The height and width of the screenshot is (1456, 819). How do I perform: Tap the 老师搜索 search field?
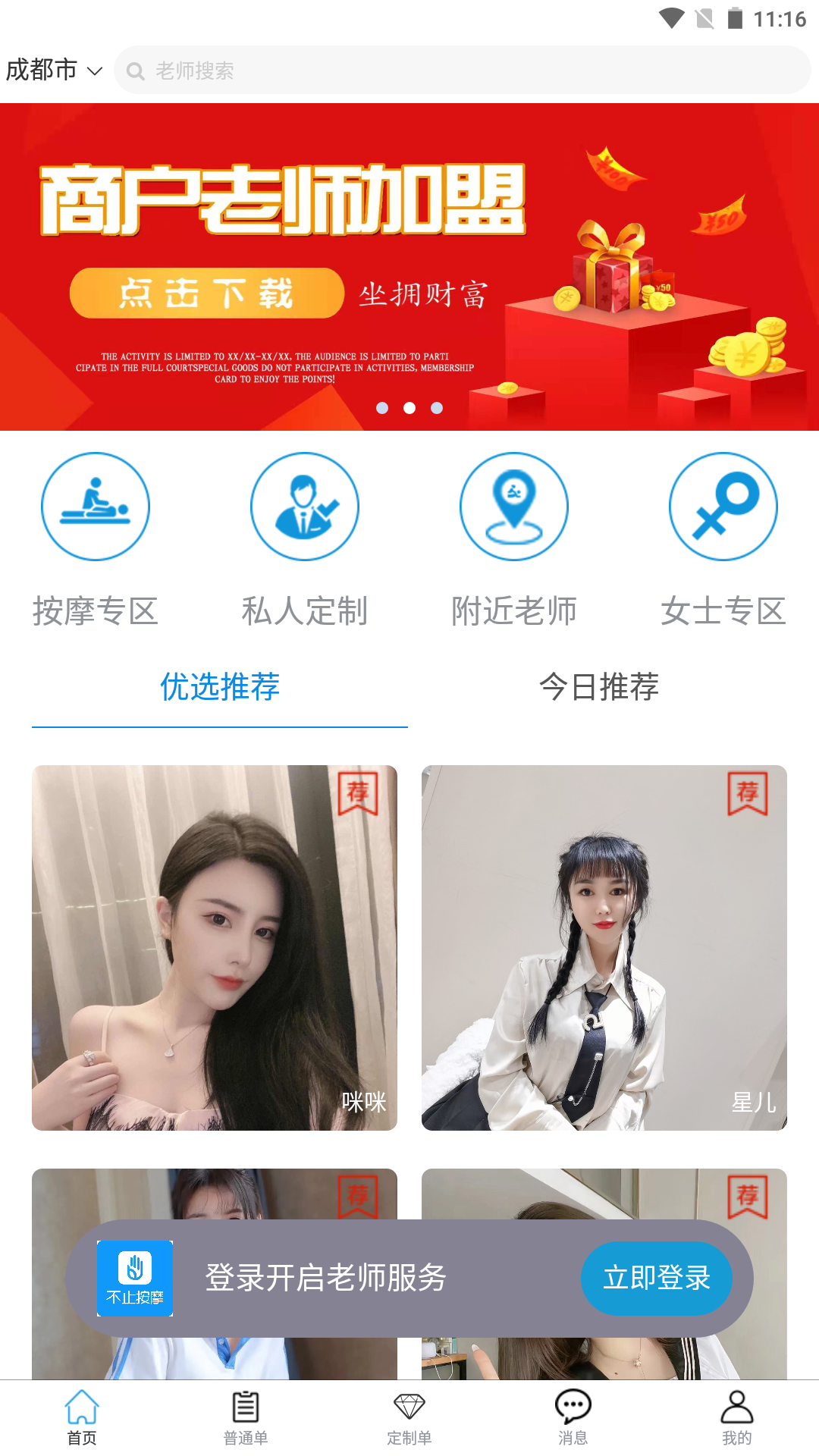pyautogui.click(x=463, y=71)
